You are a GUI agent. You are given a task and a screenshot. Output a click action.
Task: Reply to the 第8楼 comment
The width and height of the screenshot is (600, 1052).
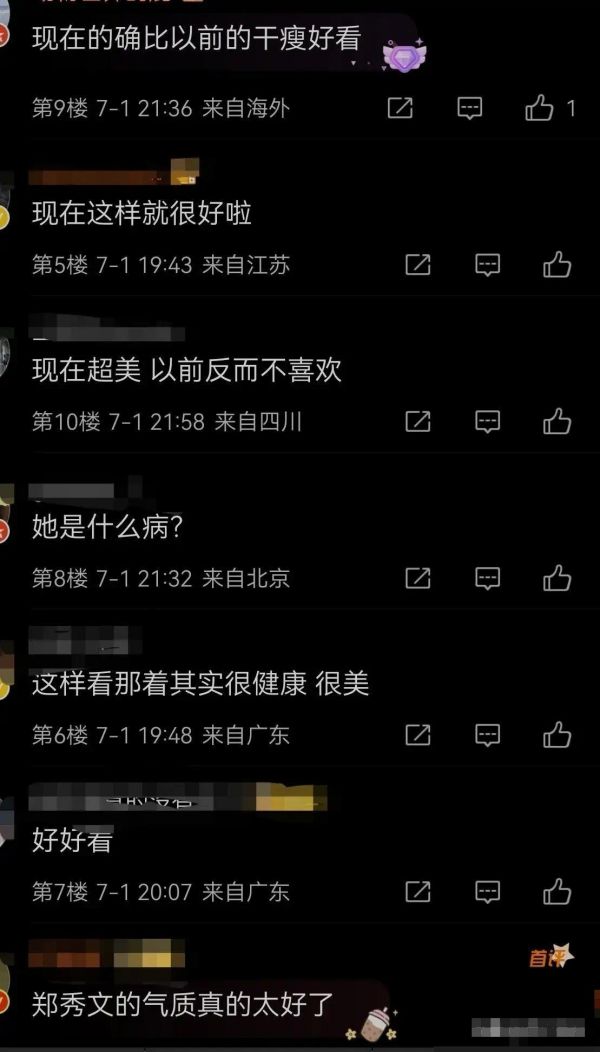487,578
